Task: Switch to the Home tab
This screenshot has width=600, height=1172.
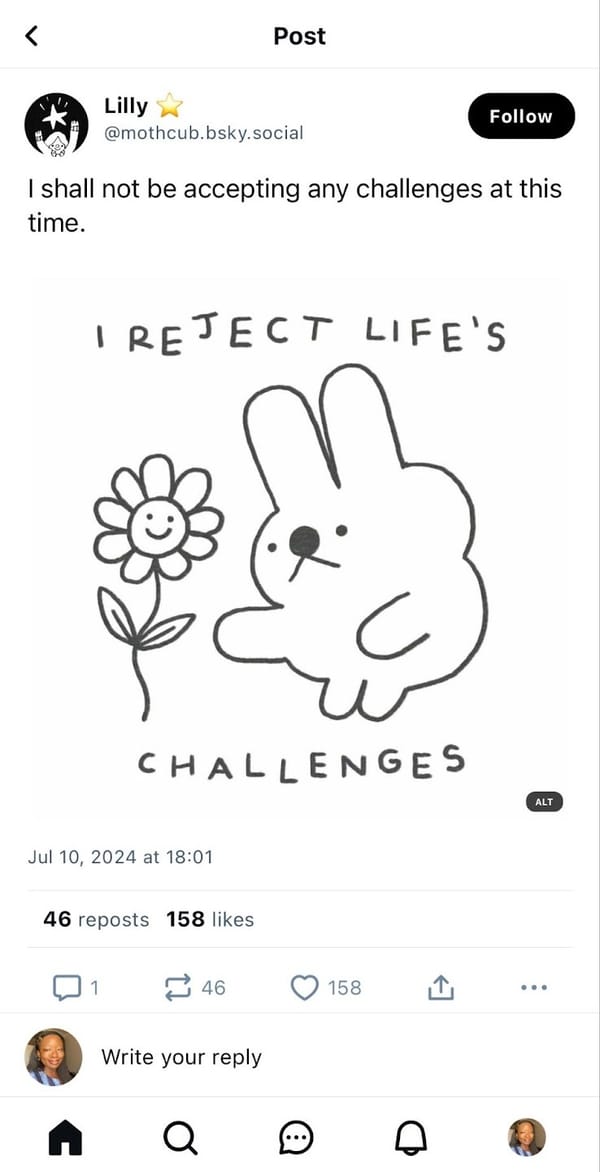Action: point(65,1137)
